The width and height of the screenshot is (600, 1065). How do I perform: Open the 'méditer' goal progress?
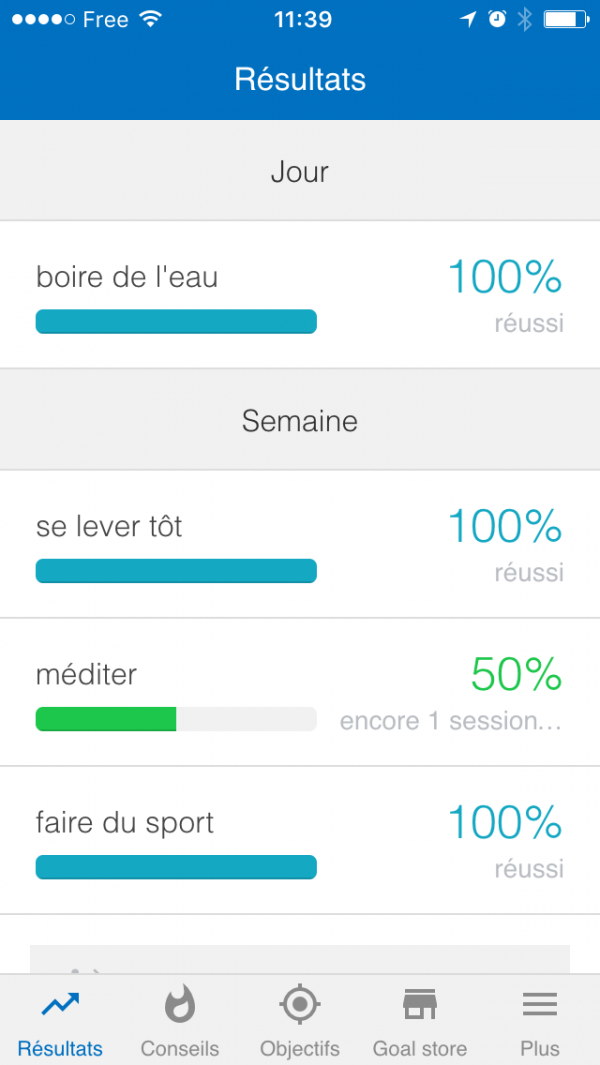tap(300, 692)
